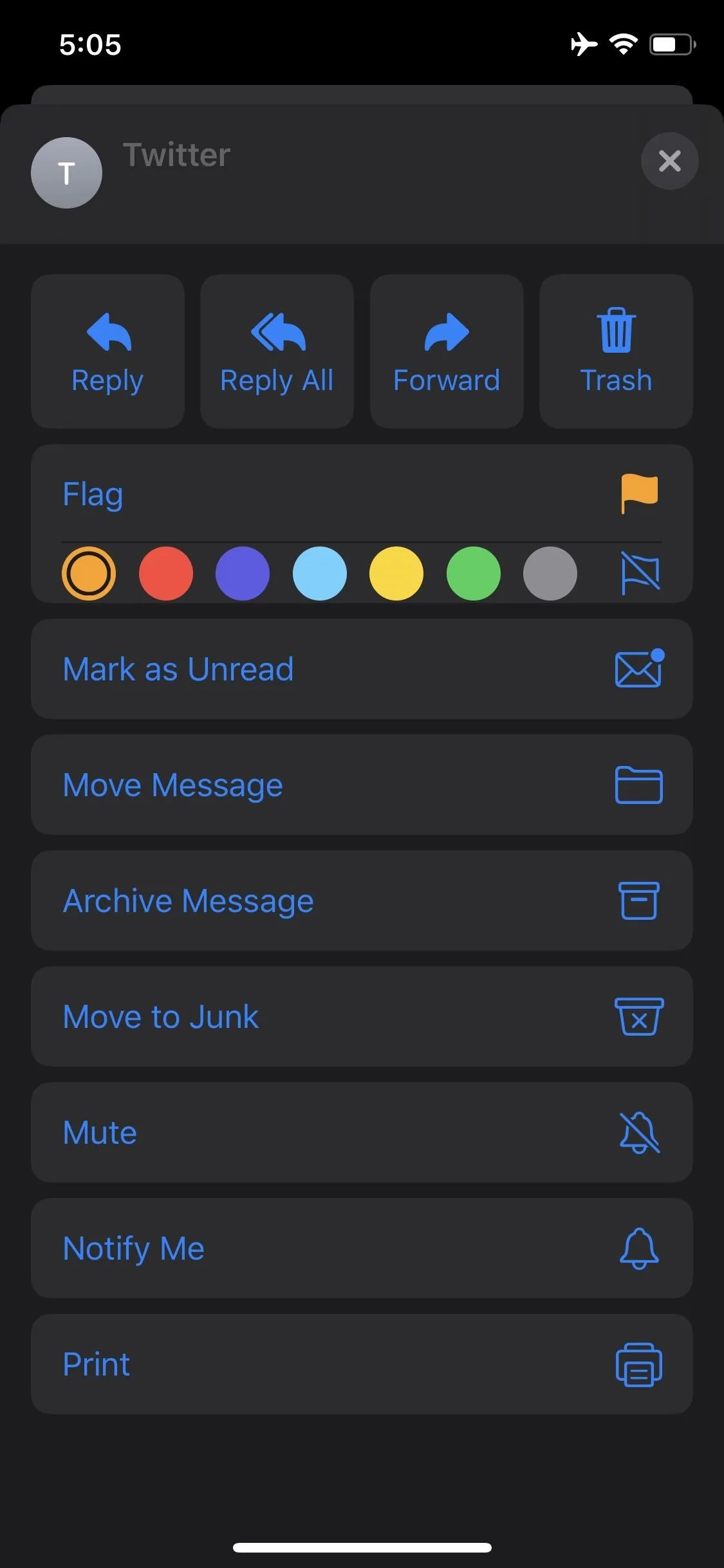Choose Reply All
This screenshot has height=1568, width=724.
pos(277,351)
